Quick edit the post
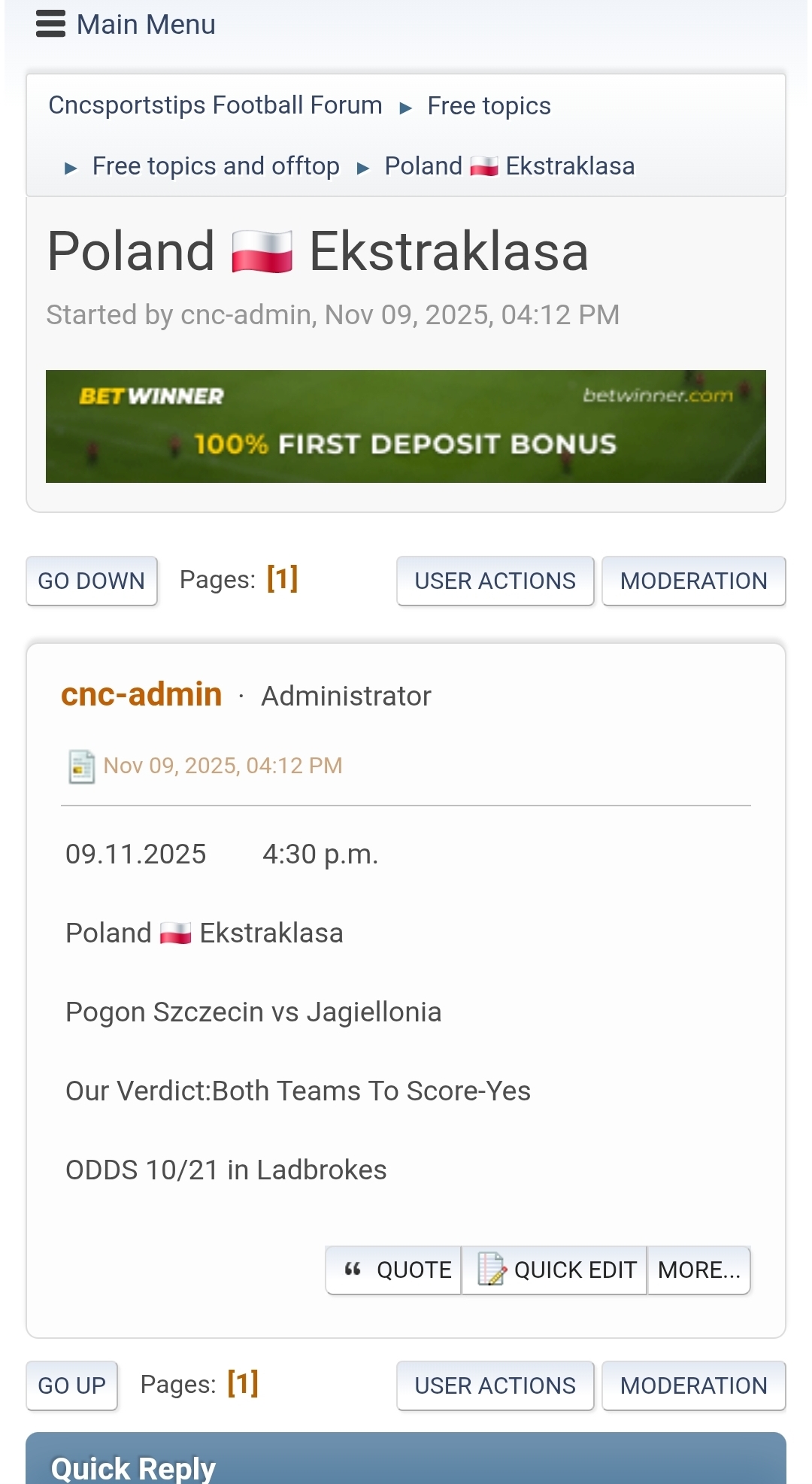812x1484 pixels. click(555, 1270)
